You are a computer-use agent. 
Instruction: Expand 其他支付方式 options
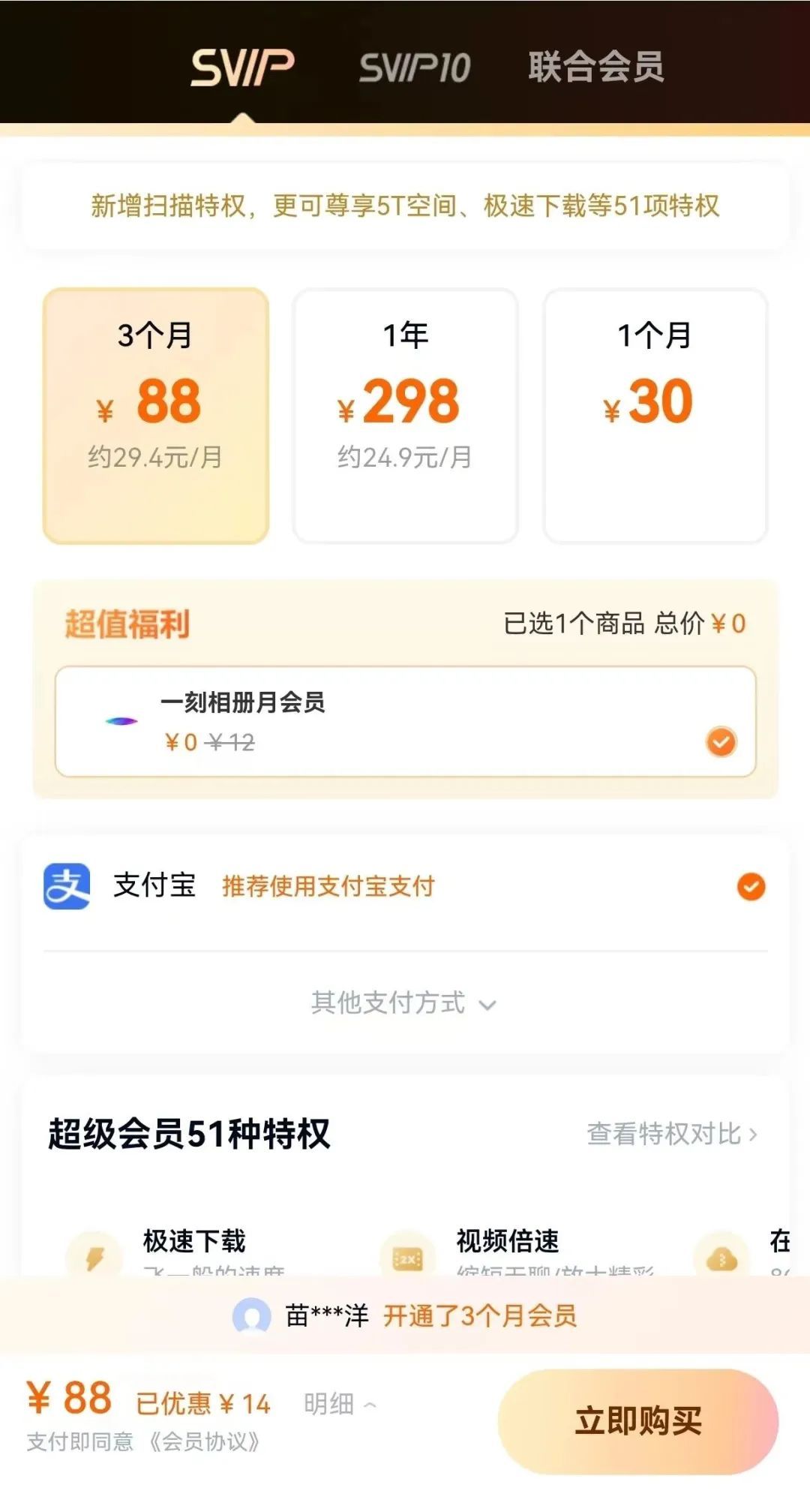tap(403, 1003)
